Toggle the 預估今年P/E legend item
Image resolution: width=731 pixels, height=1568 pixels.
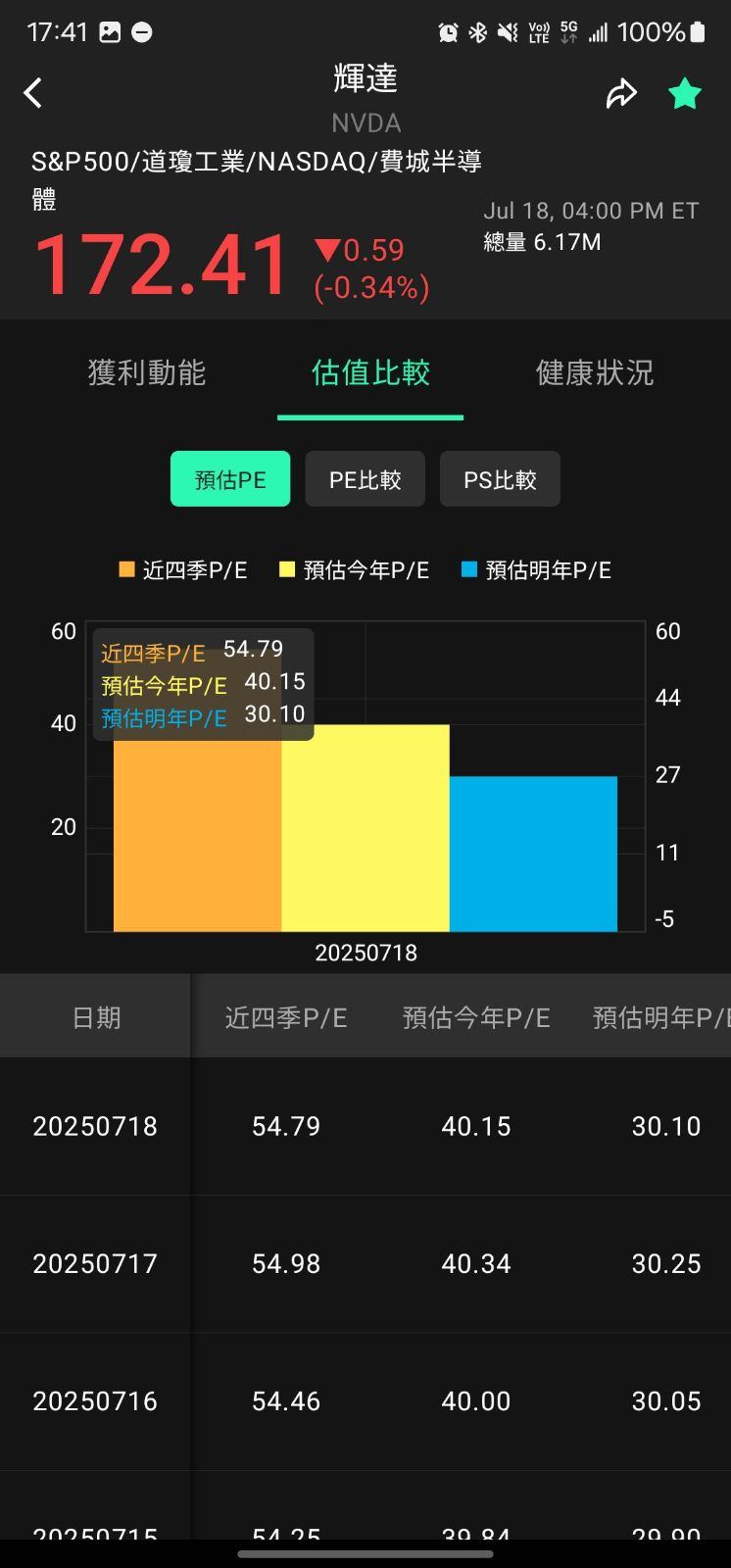point(353,569)
